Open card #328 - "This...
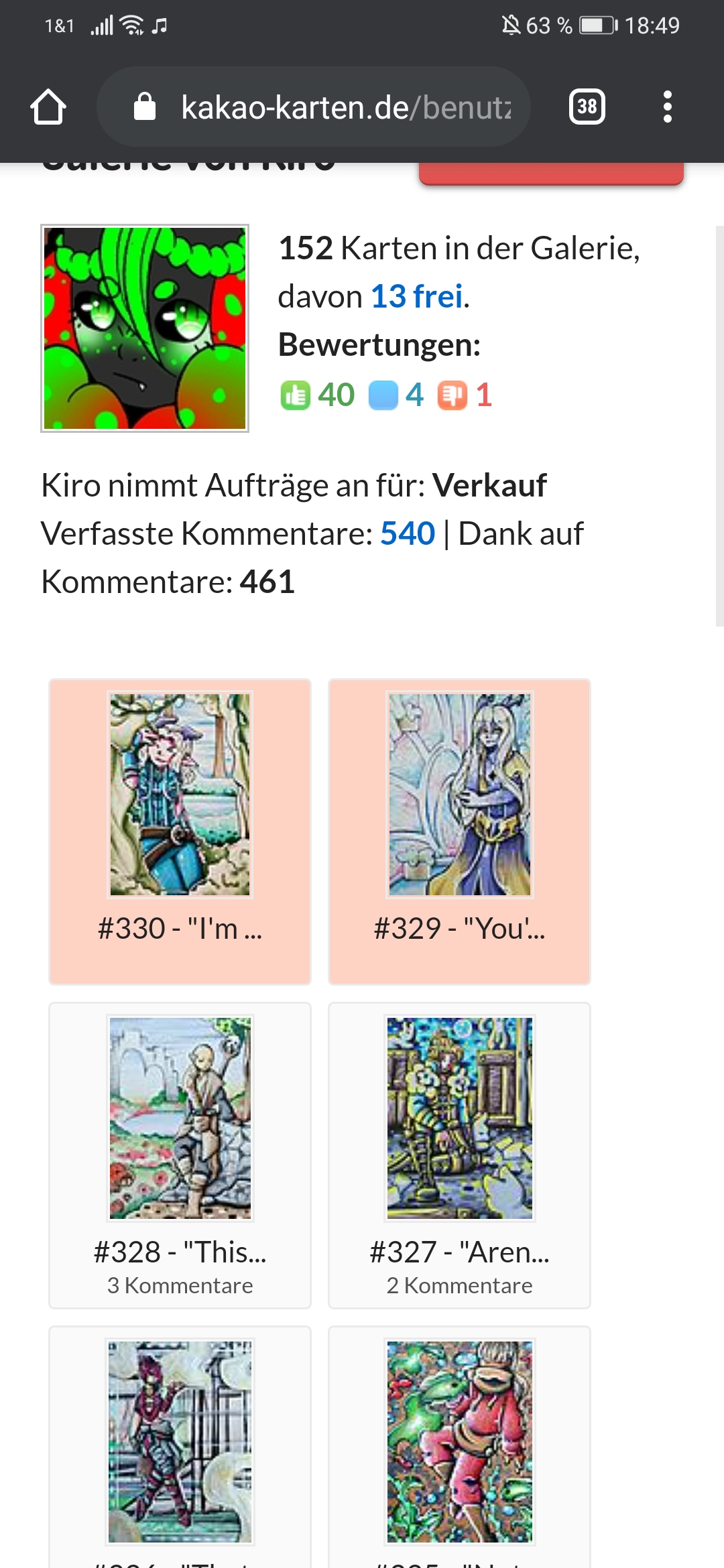This screenshot has height=1568, width=724. pos(180,1154)
